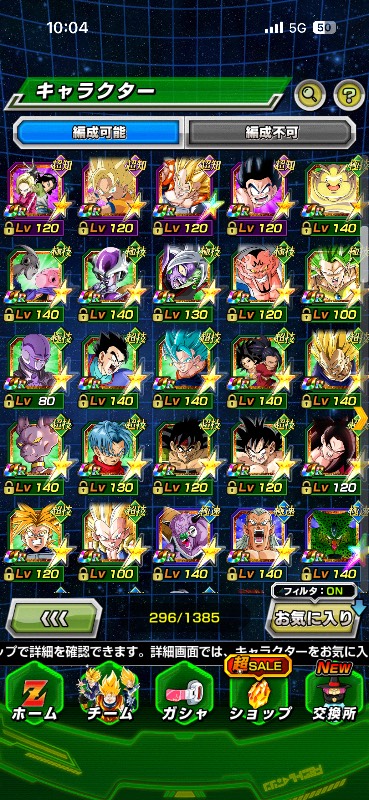The height and width of the screenshot is (800, 369).
Task: Select the Future Trunks red scarf card Lv 130
Action: [111, 456]
